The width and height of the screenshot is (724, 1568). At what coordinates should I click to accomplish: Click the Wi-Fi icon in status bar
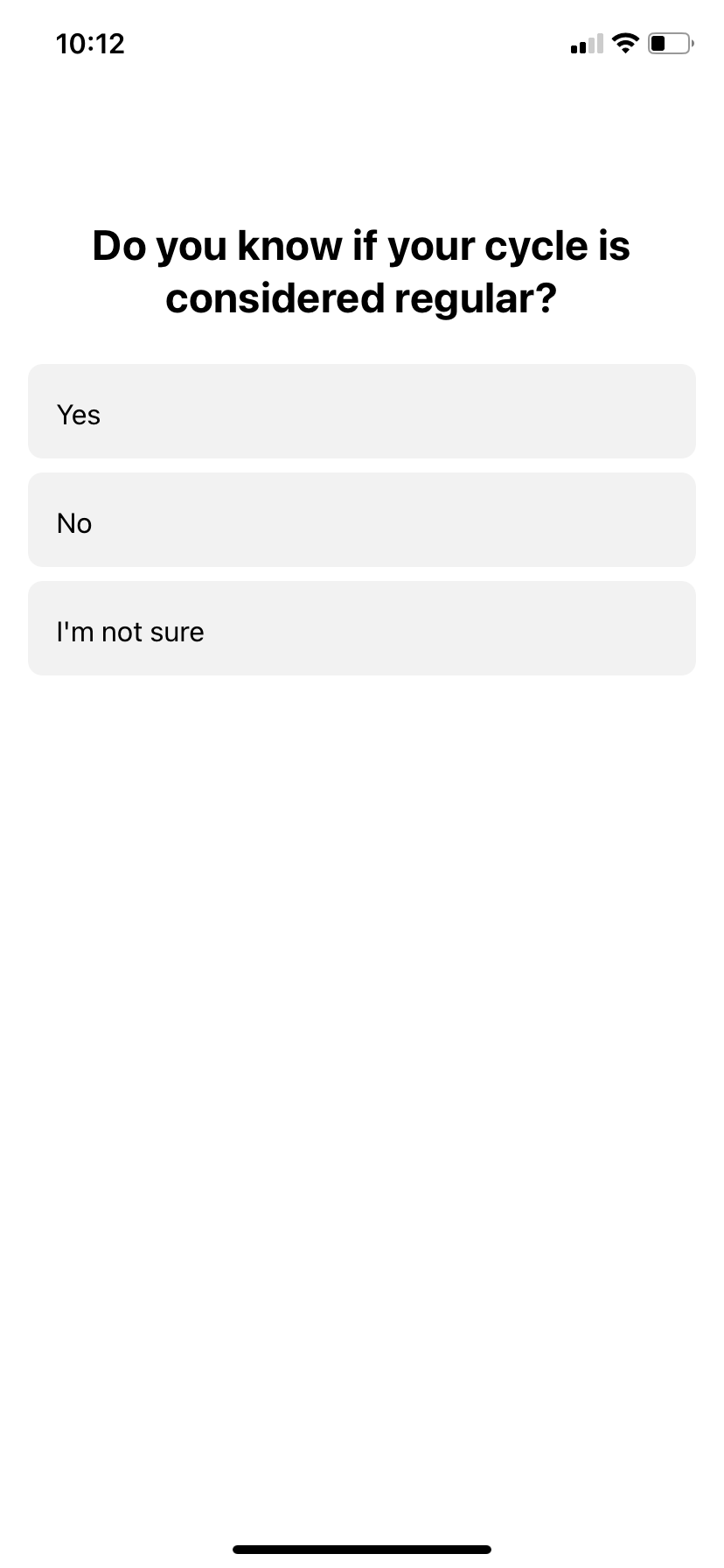tap(626, 42)
